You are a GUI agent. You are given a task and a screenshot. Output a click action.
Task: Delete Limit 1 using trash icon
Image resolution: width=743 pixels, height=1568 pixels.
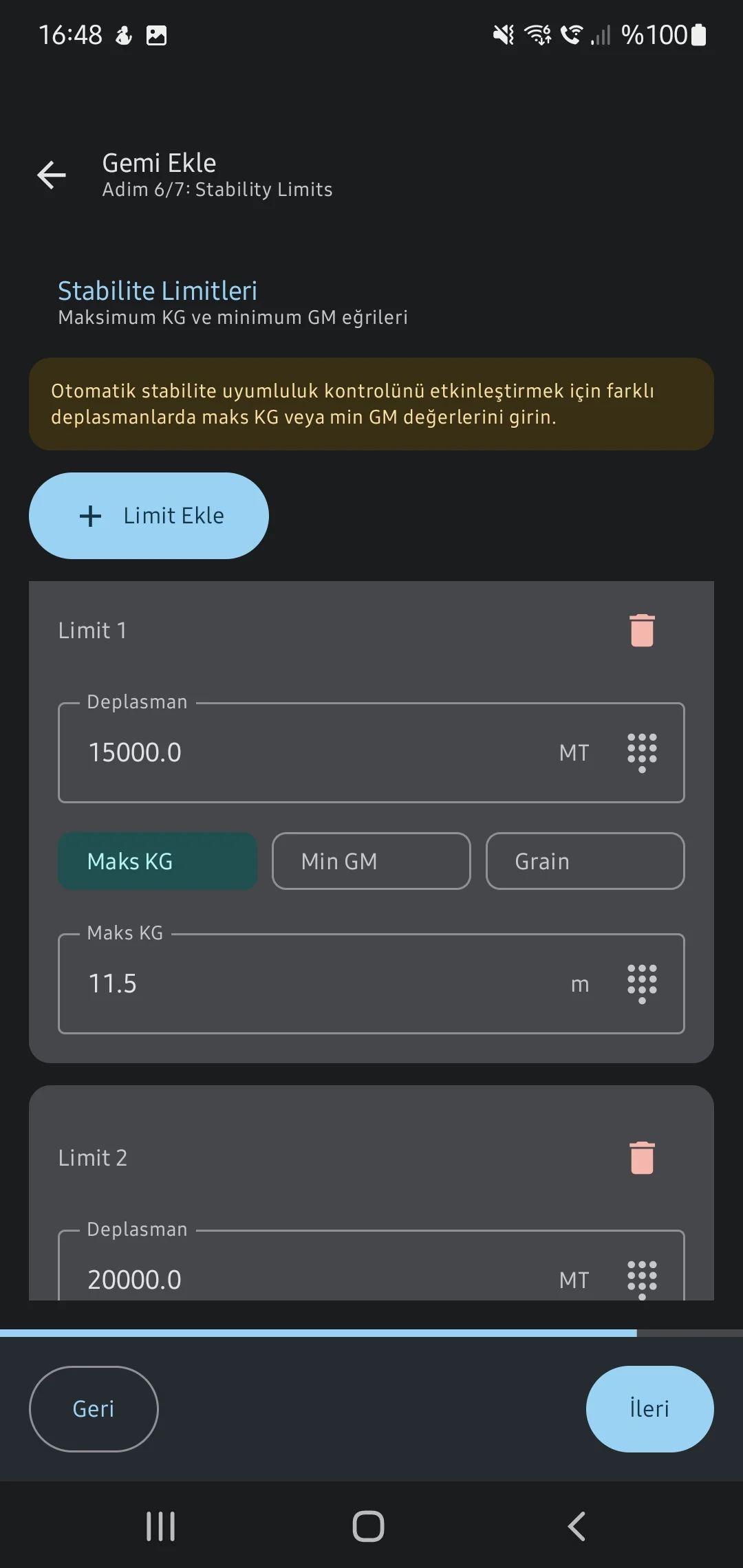[641, 629]
